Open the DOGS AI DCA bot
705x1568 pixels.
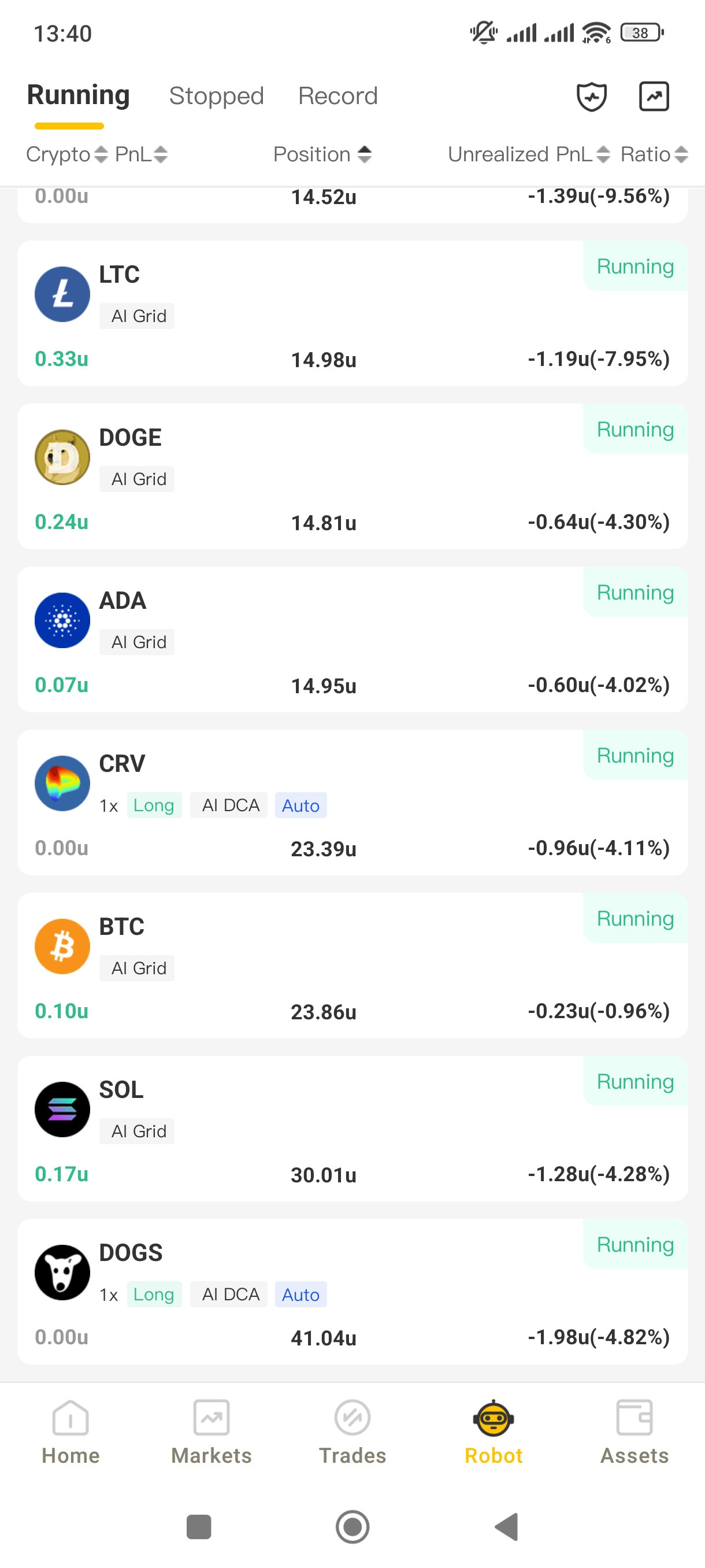[352, 1292]
